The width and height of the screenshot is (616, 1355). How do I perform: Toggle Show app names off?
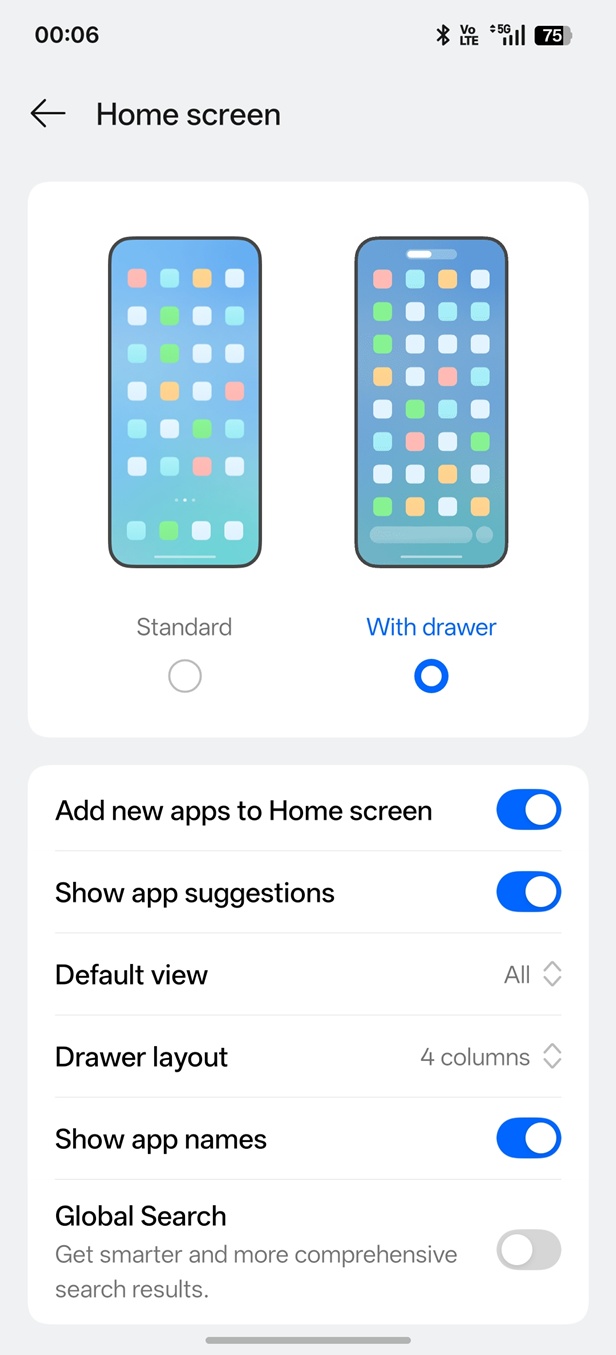click(528, 1138)
